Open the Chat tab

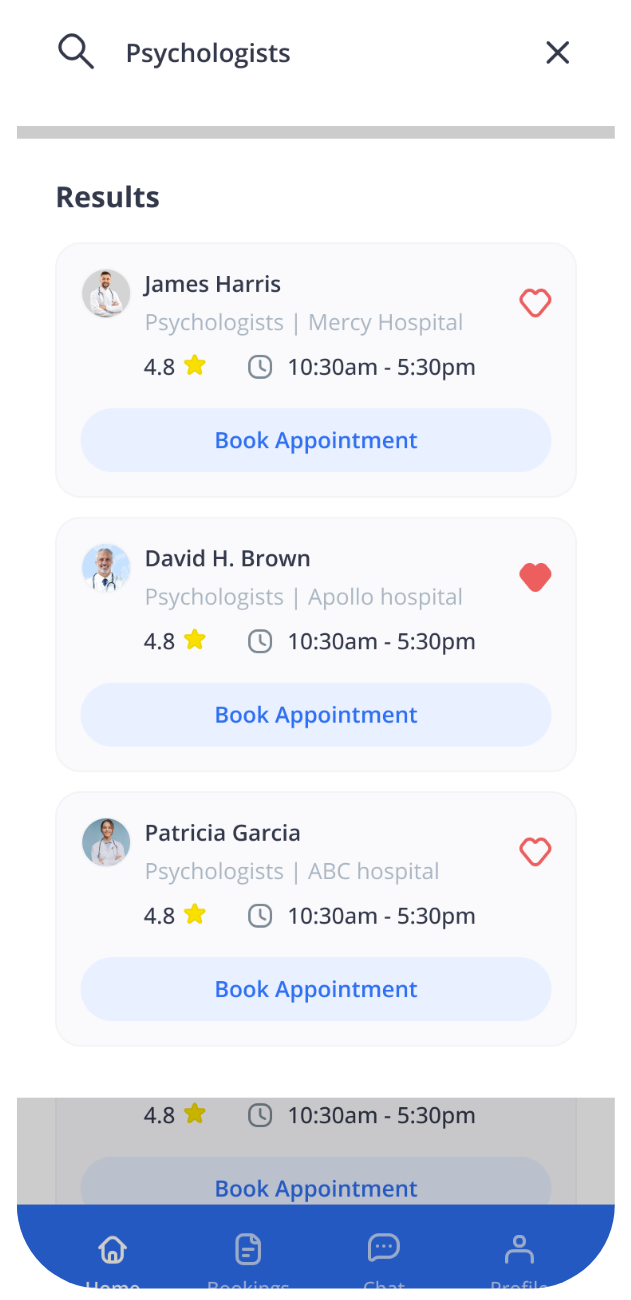[384, 1255]
